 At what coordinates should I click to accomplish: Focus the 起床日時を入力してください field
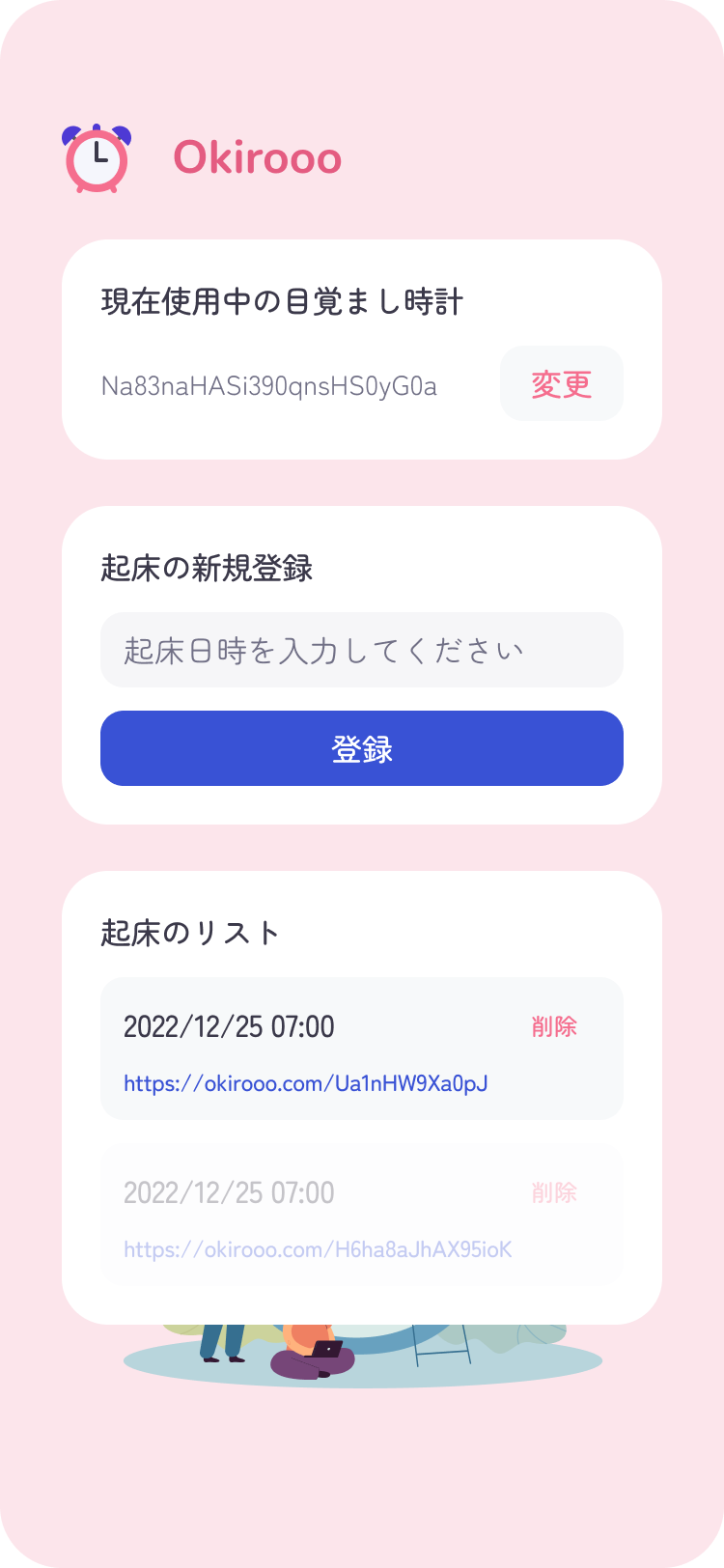[361, 650]
